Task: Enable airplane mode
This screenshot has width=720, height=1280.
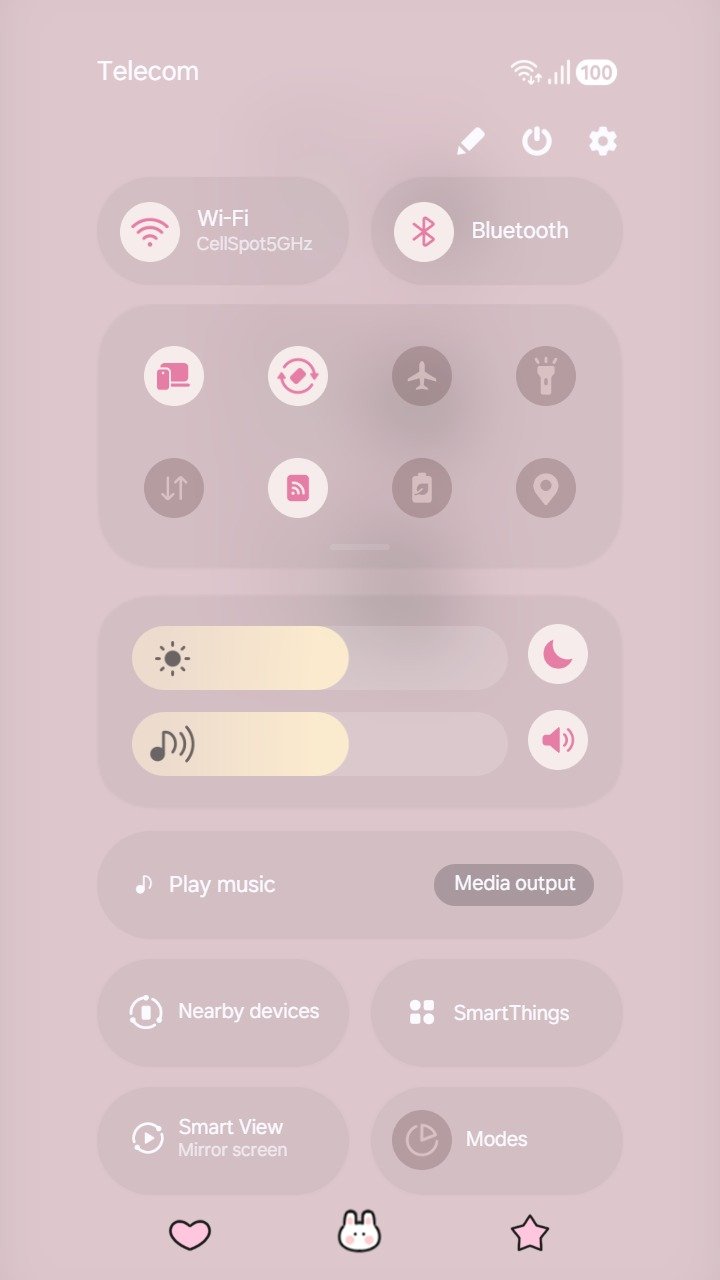Action: [422, 377]
